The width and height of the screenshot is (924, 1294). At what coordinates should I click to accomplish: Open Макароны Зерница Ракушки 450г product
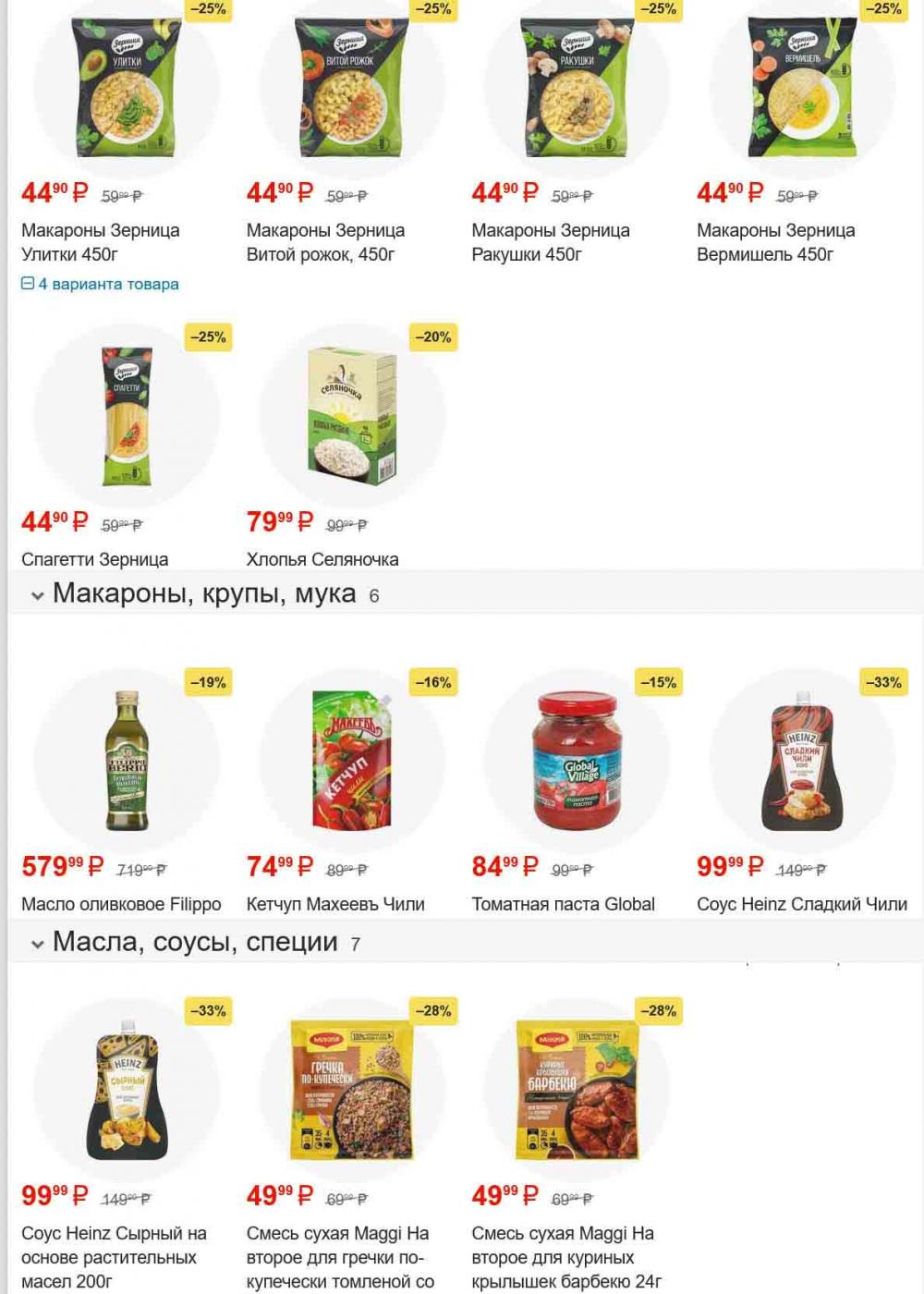551,241
